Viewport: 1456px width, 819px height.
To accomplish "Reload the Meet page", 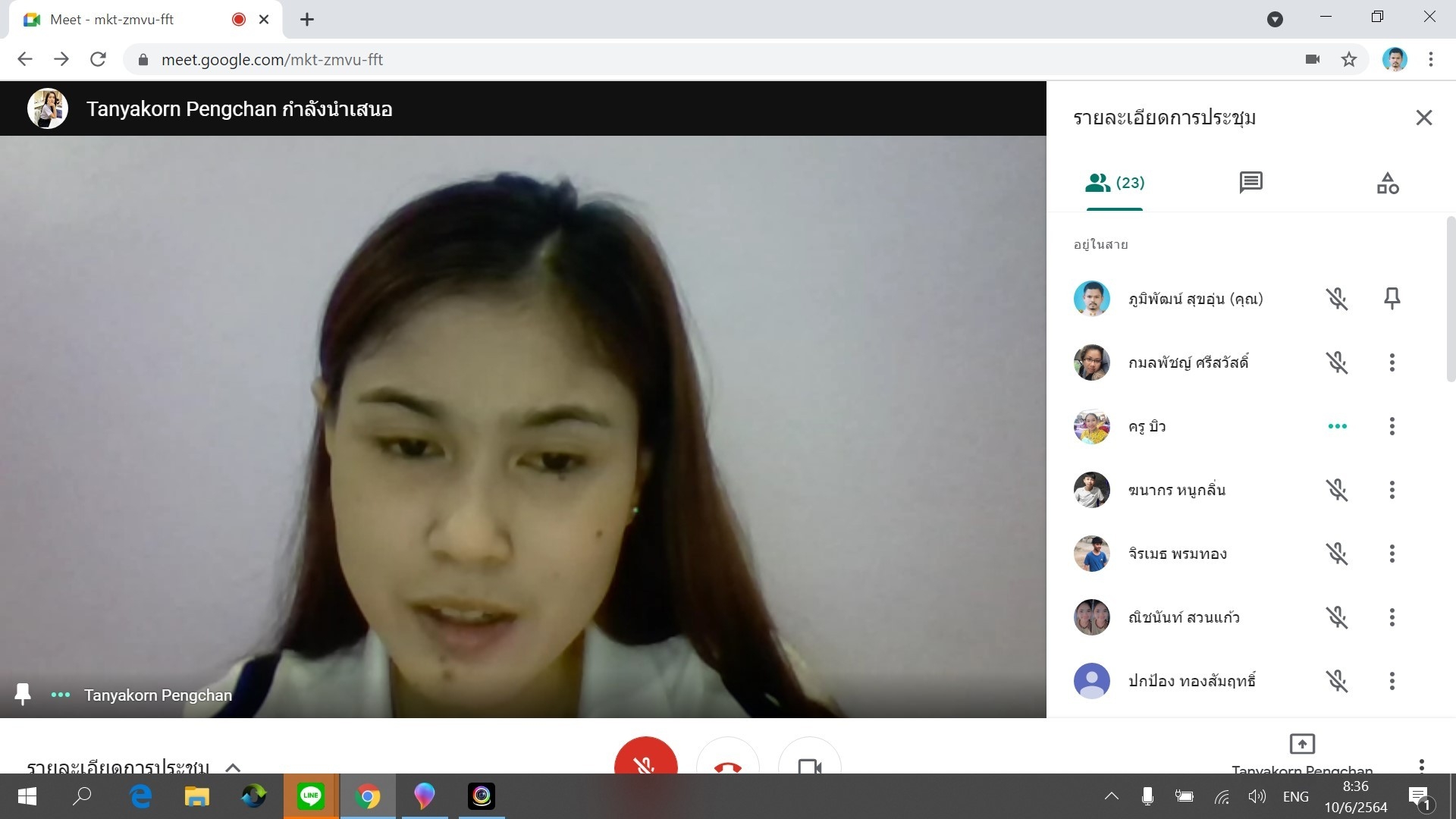I will 98,59.
